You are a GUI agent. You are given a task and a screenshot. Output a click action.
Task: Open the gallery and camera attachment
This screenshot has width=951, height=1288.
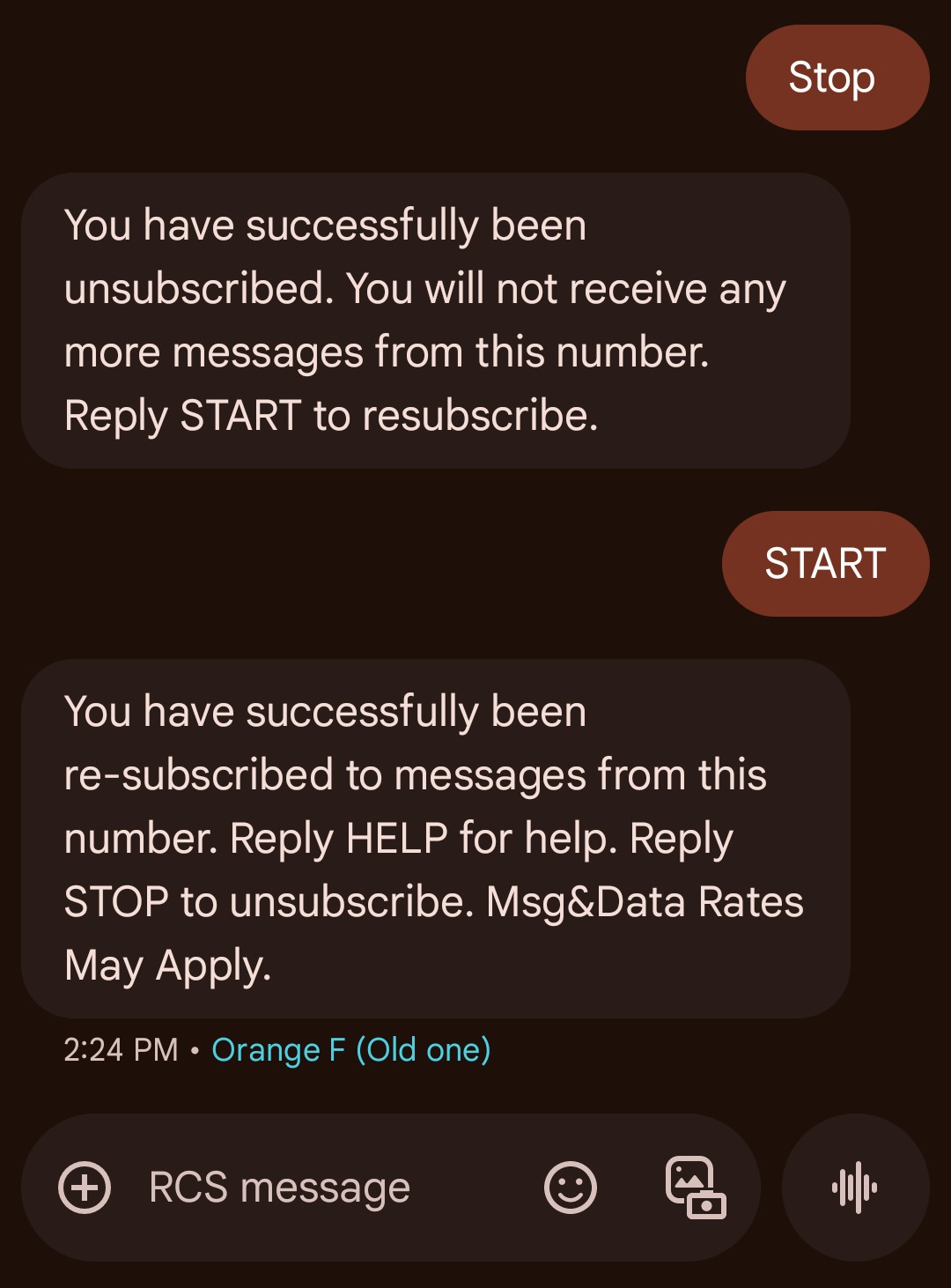(695, 1188)
